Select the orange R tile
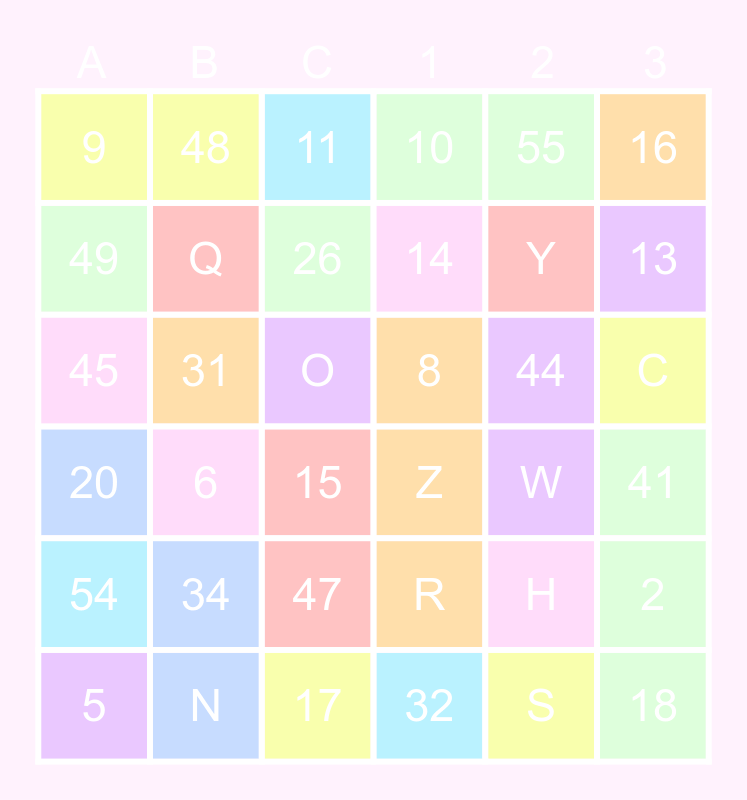The height and width of the screenshot is (800, 747). point(429,595)
